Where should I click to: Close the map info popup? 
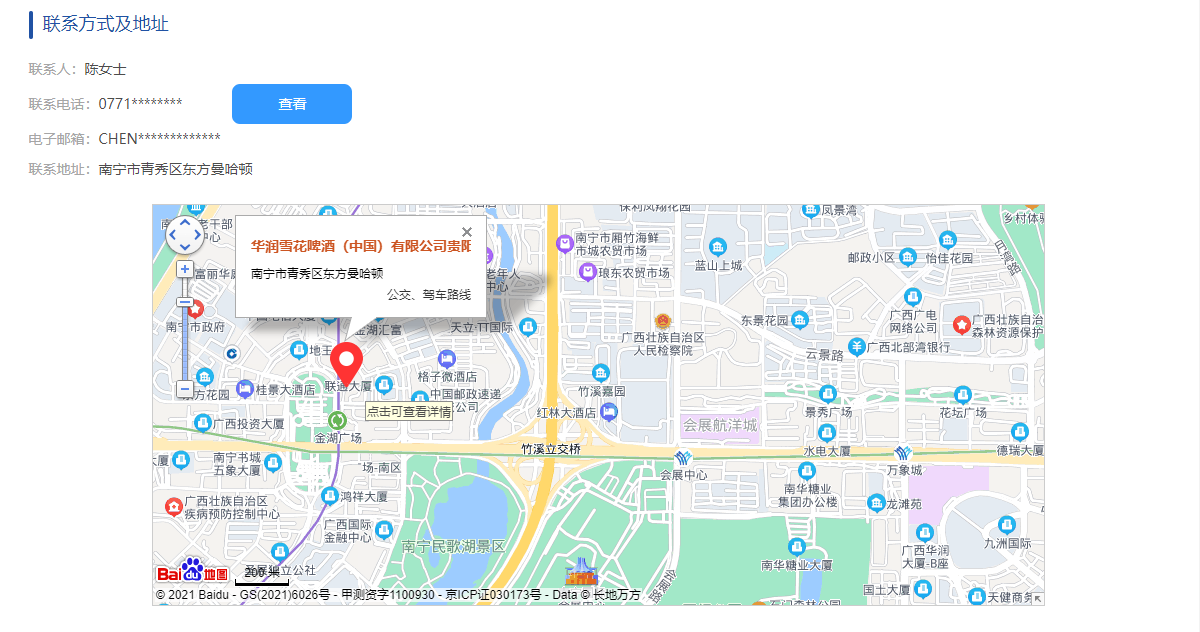467,231
